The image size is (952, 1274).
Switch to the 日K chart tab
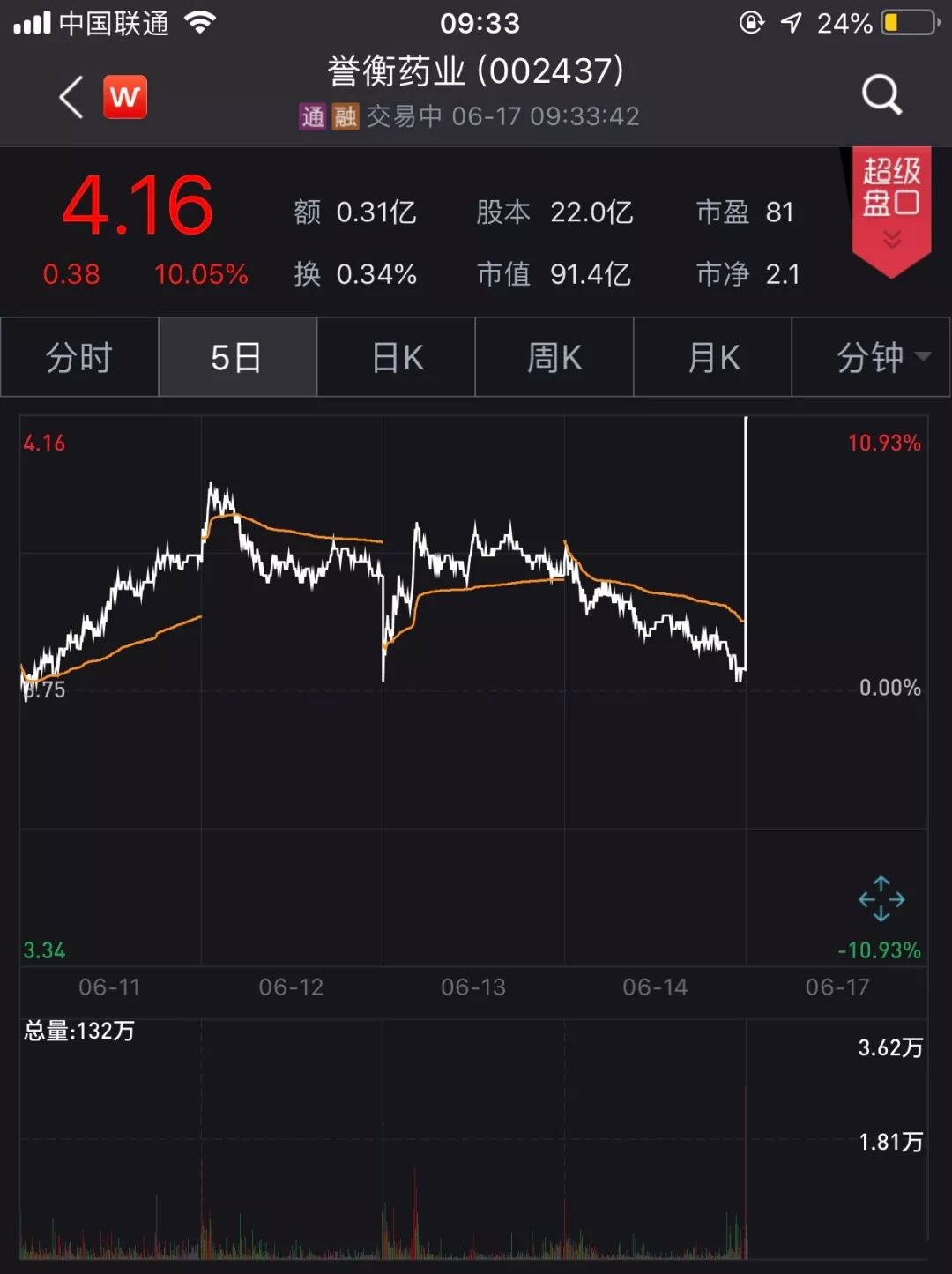pos(396,357)
